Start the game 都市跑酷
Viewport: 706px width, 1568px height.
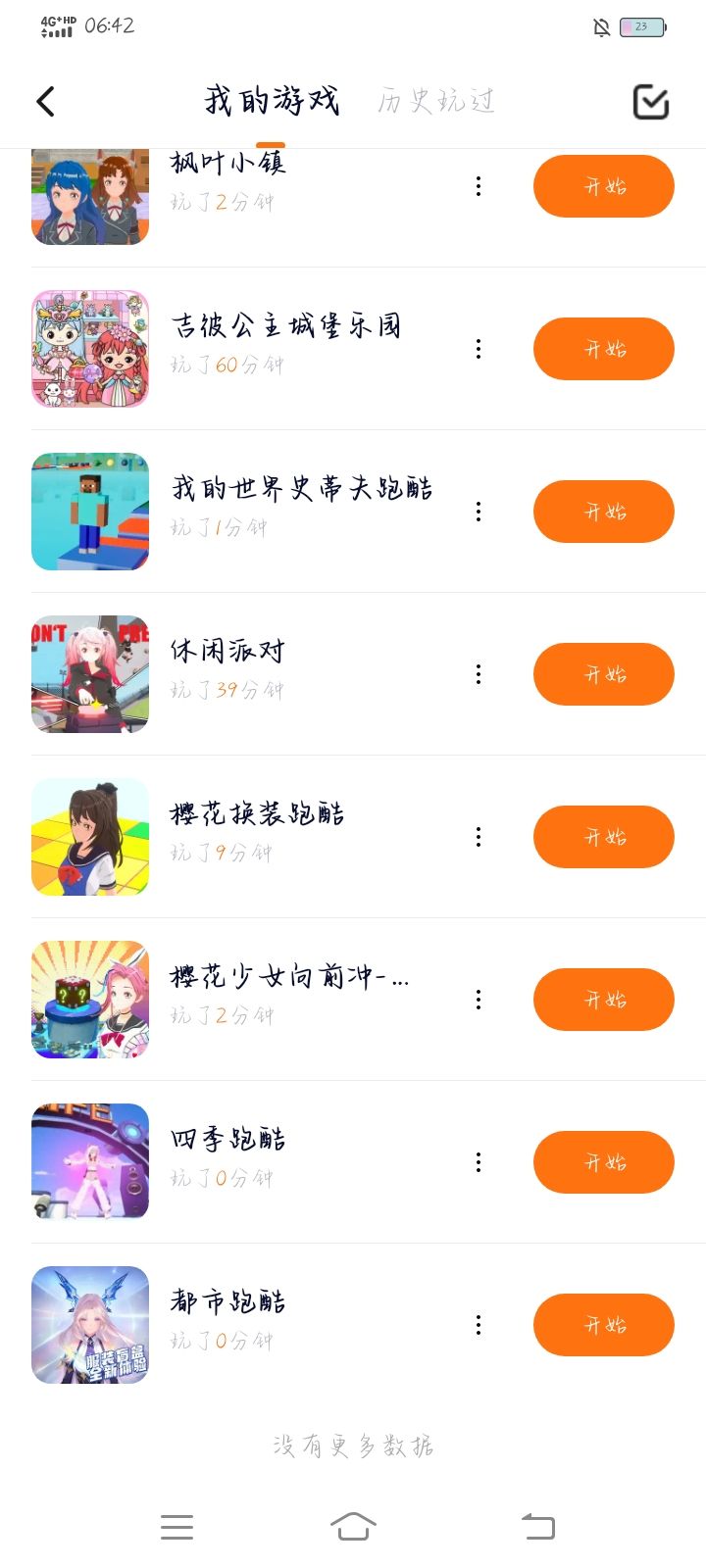(x=603, y=1325)
